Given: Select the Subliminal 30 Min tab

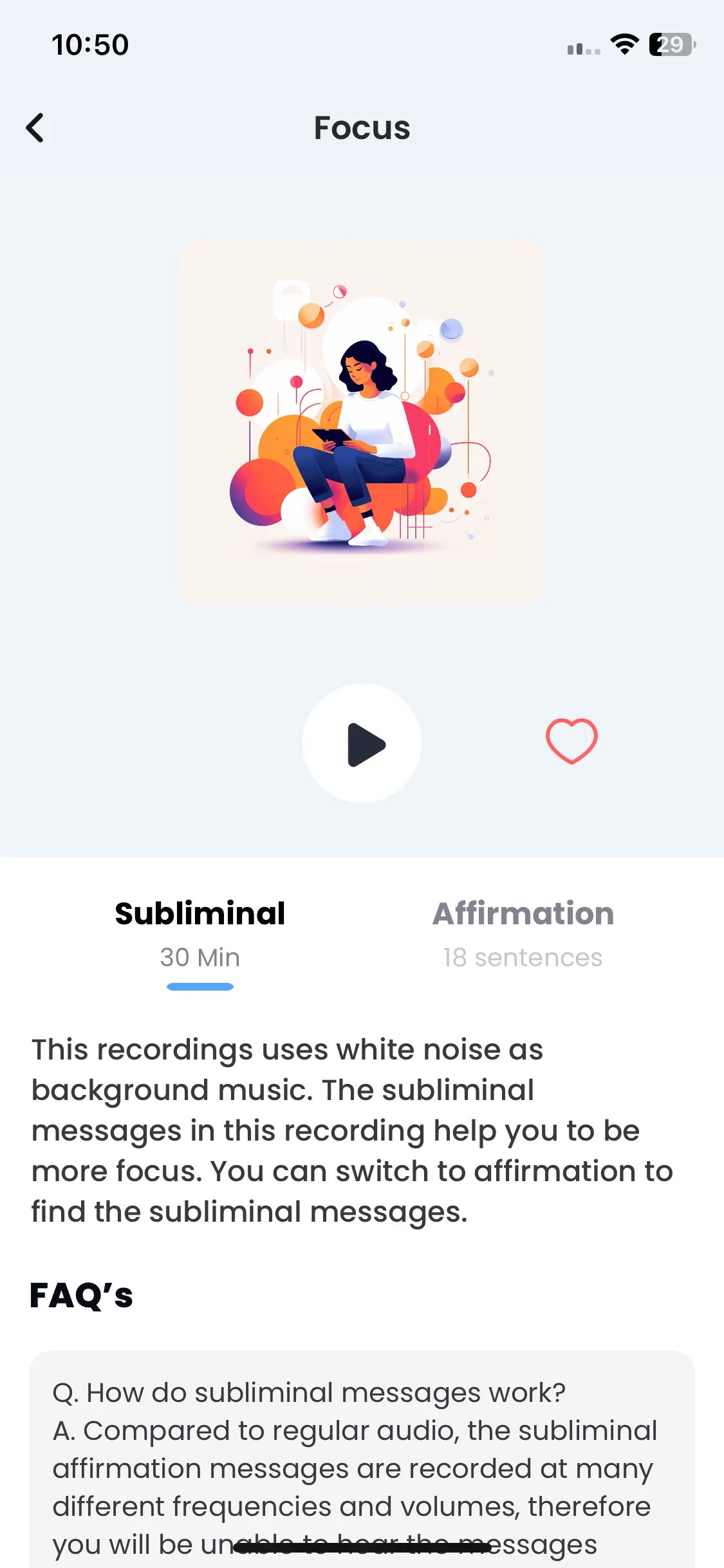Looking at the screenshot, I should pyautogui.click(x=200, y=932).
